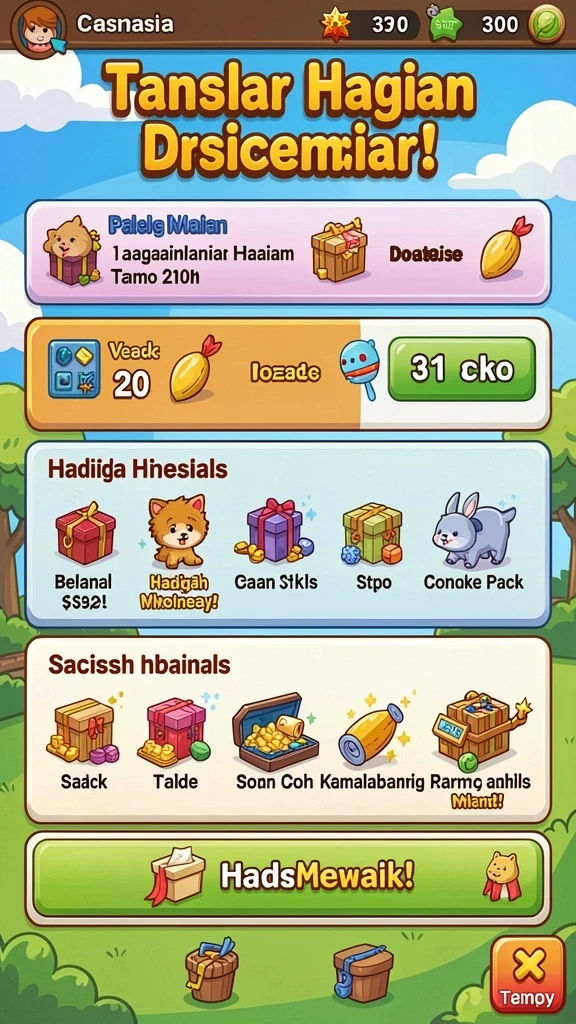Viewport: 576px width, 1024px height.
Task: Choose the Talde pink gift box
Action: (174, 730)
